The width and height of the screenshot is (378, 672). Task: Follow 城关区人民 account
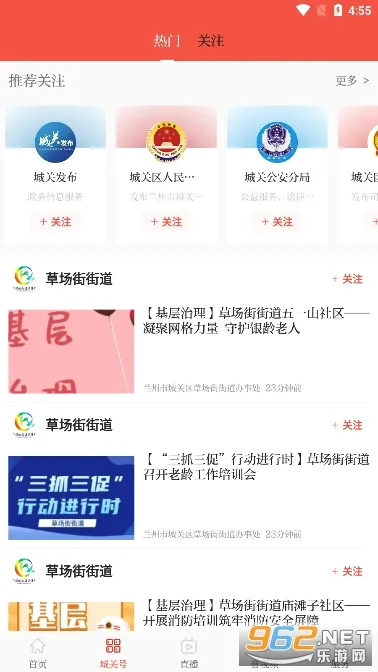click(166, 222)
